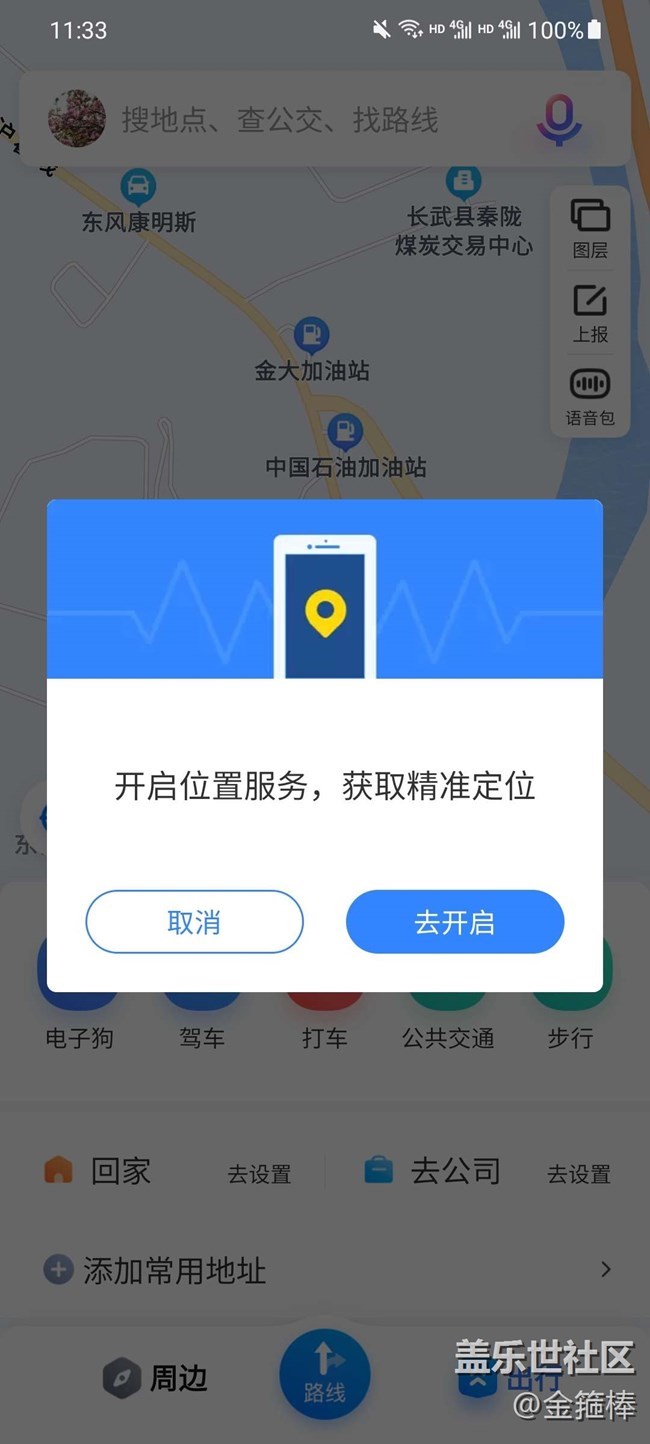Screen dimensions: 650x1444
Task: Choose 打车 ride hailing
Action: pos(325,1038)
